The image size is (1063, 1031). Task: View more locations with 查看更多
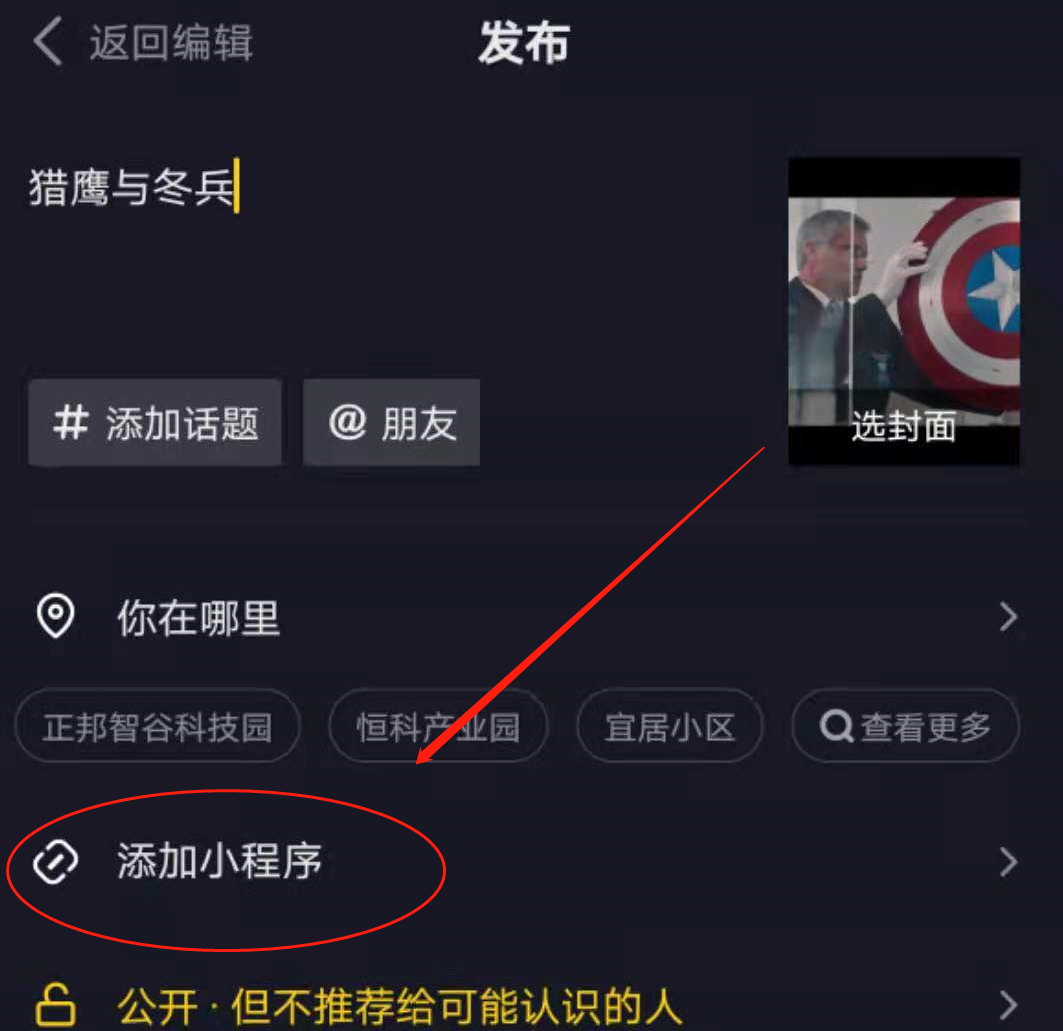(x=905, y=726)
